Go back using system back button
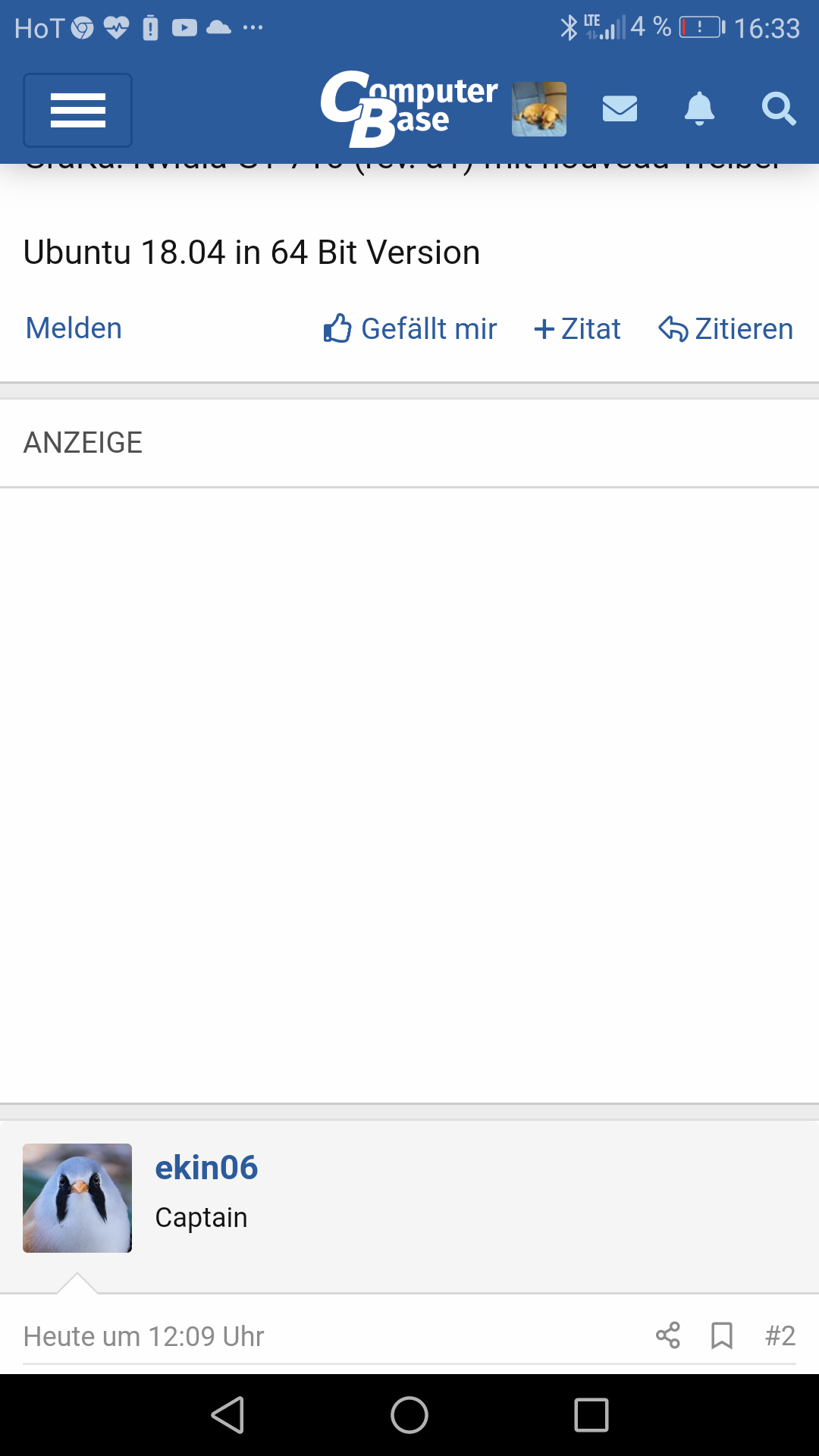 (227, 1415)
